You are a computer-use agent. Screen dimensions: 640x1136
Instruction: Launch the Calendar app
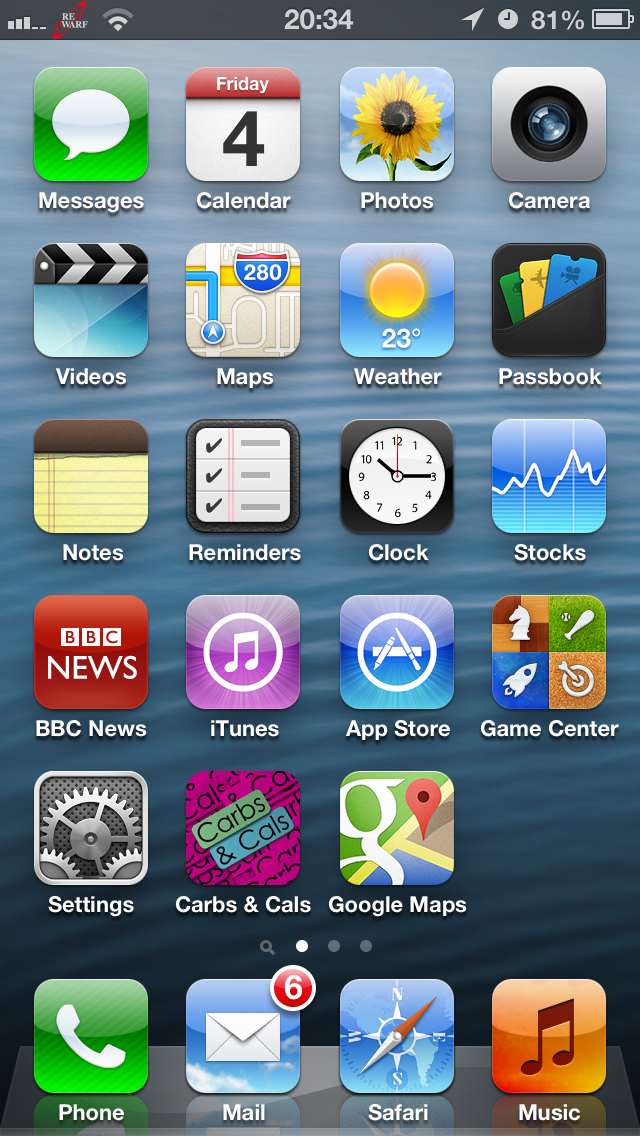(x=243, y=124)
